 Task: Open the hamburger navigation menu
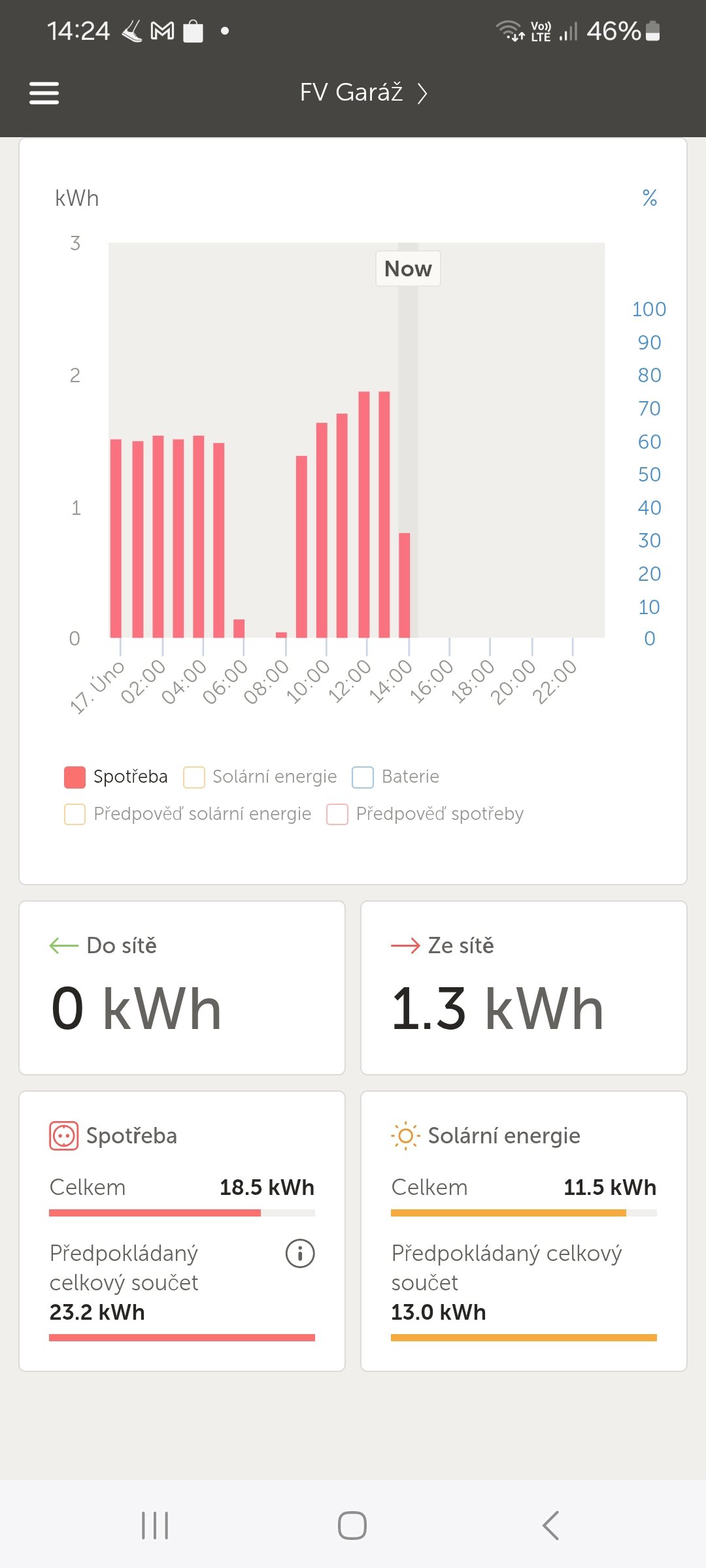44,93
